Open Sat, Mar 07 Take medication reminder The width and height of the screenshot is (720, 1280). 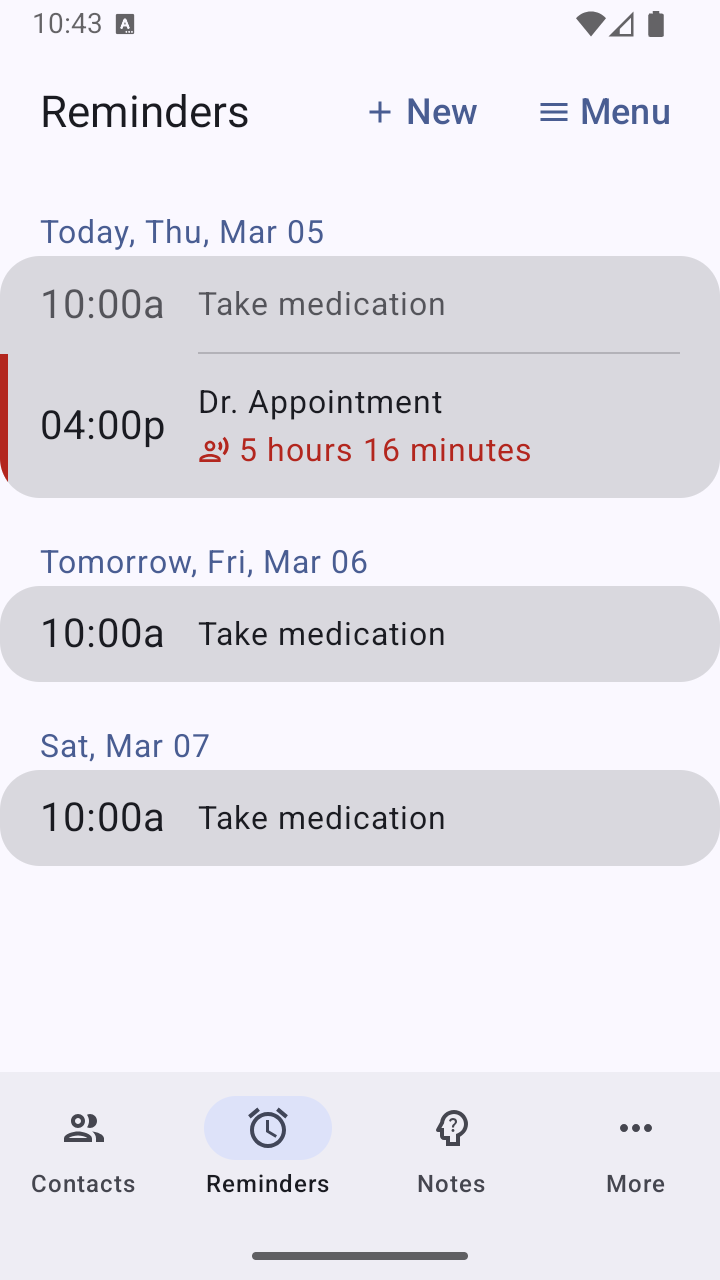click(360, 818)
